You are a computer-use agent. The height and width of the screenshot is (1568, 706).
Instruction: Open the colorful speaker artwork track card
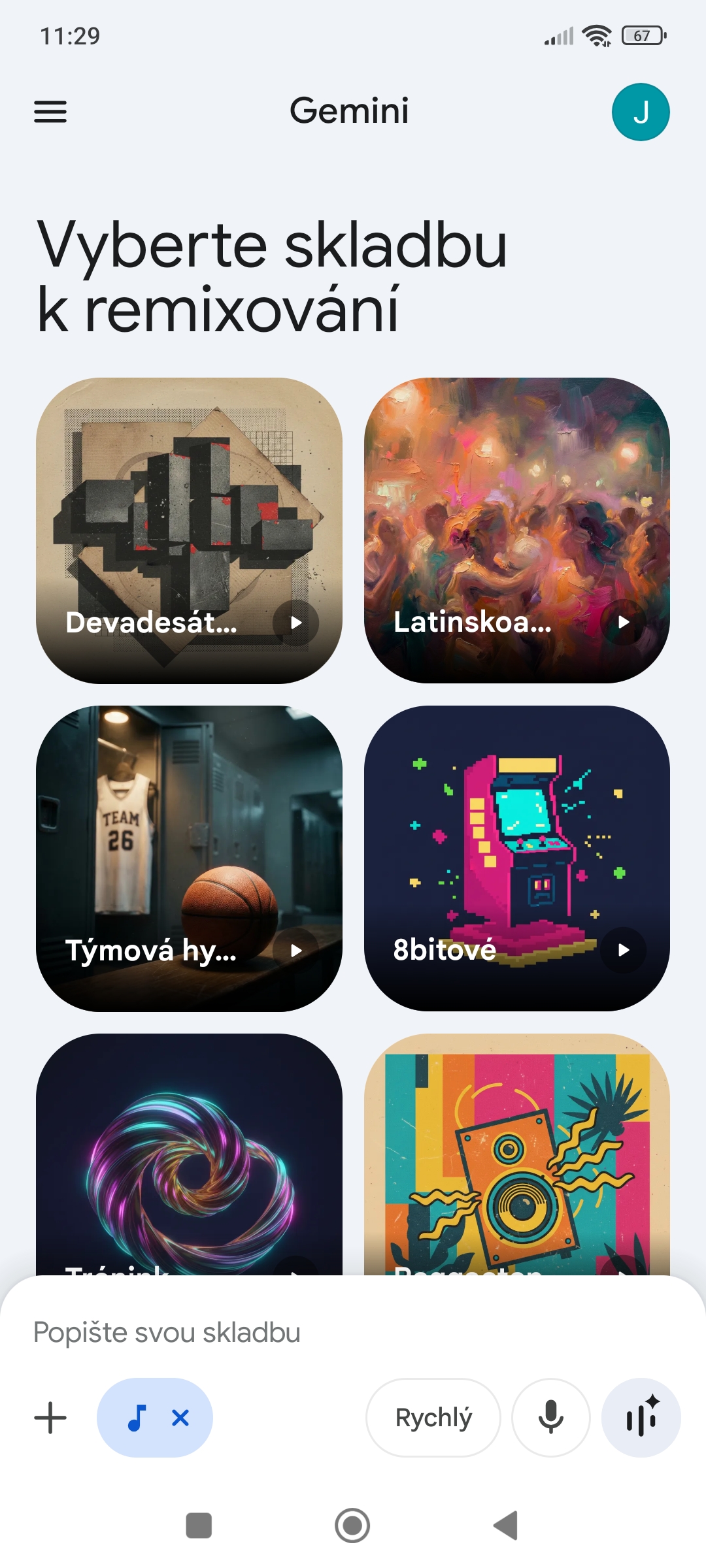(x=516, y=1150)
